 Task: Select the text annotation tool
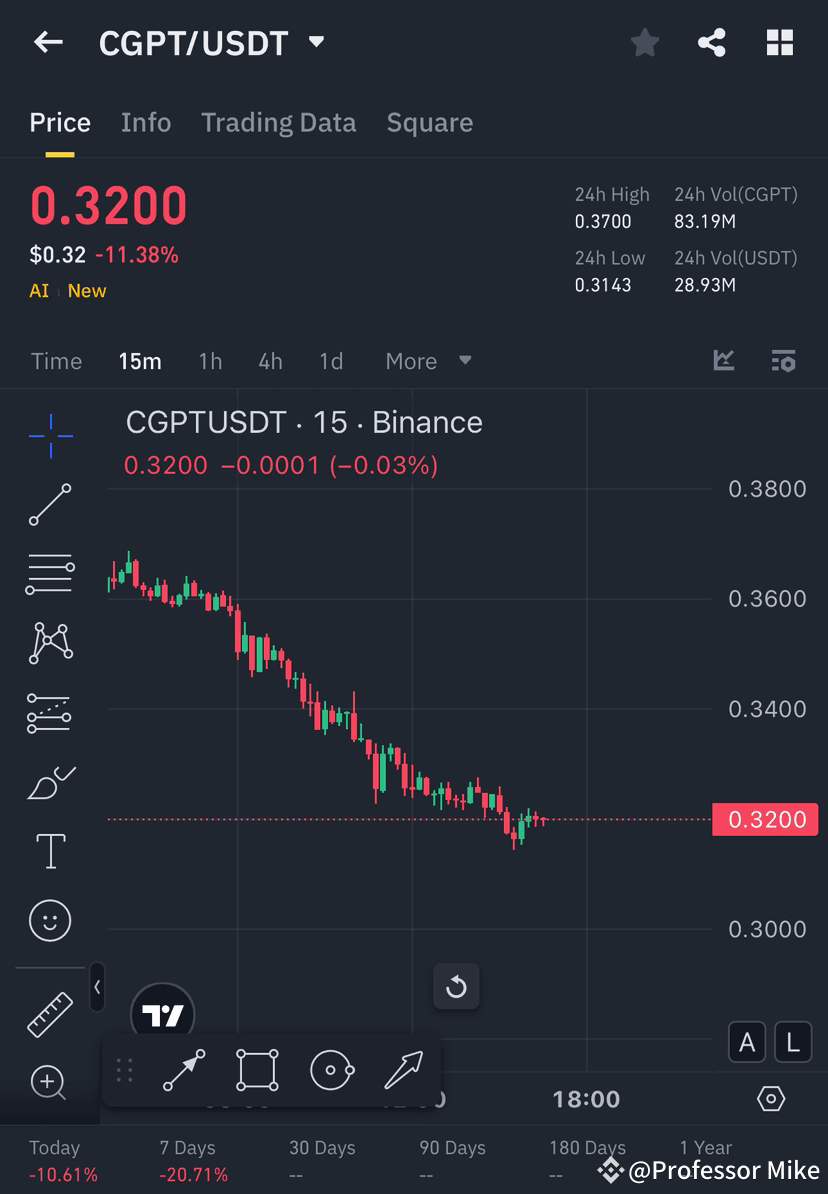point(50,850)
